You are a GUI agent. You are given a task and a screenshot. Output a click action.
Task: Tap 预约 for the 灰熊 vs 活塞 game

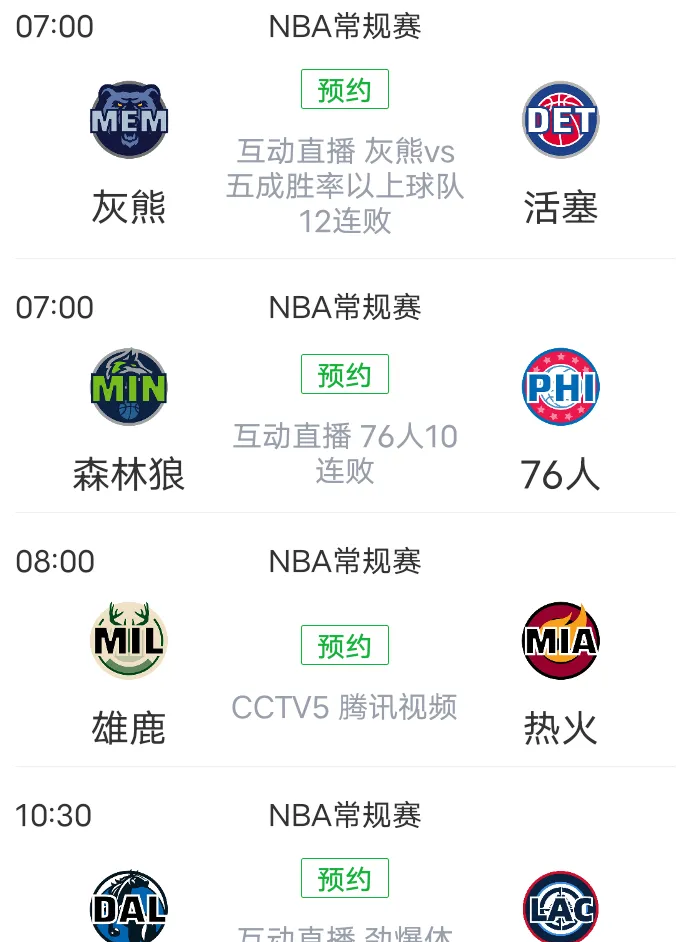coord(344,90)
